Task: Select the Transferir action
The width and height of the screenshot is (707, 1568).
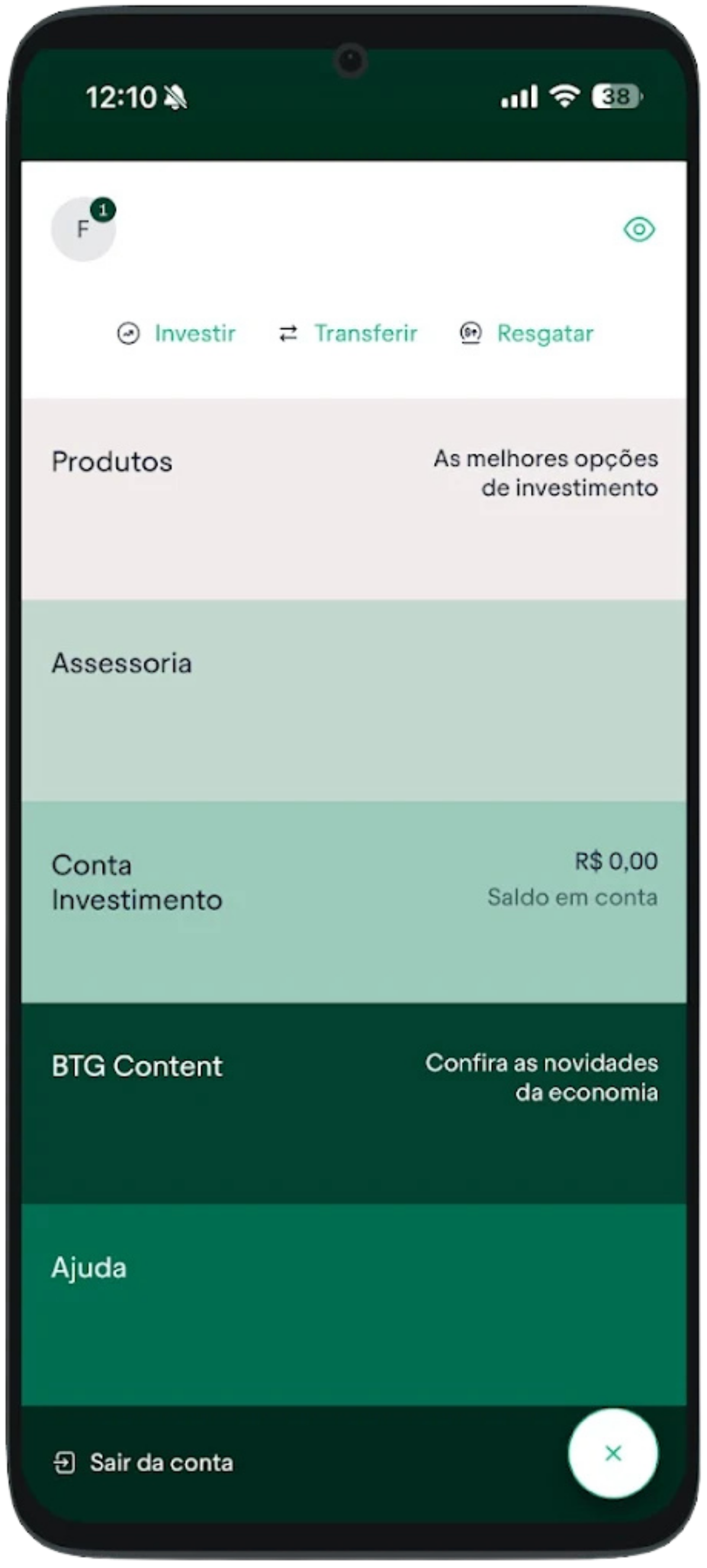Action: [x=348, y=334]
